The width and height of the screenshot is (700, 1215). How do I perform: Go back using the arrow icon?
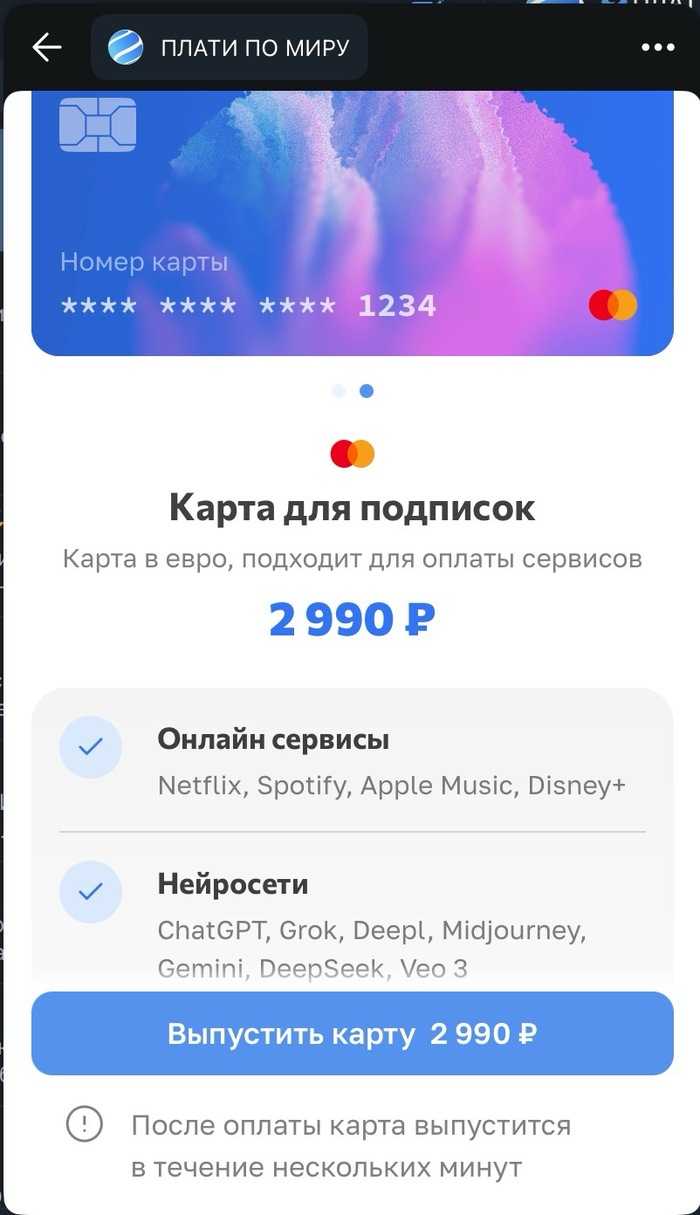click(x=46, y=47)
